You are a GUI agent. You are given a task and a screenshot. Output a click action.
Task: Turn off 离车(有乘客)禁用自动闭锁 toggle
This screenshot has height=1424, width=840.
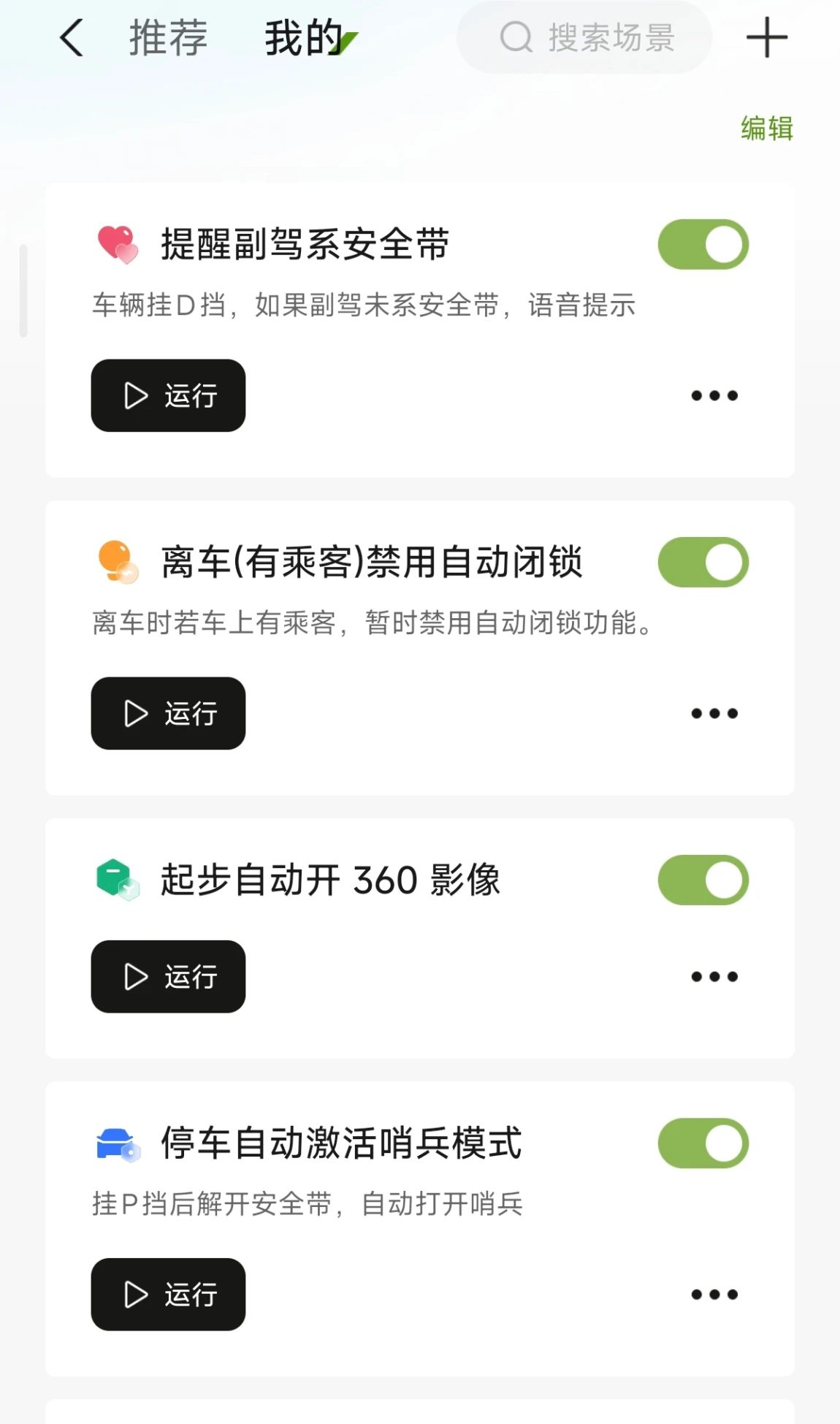[703, 563]
